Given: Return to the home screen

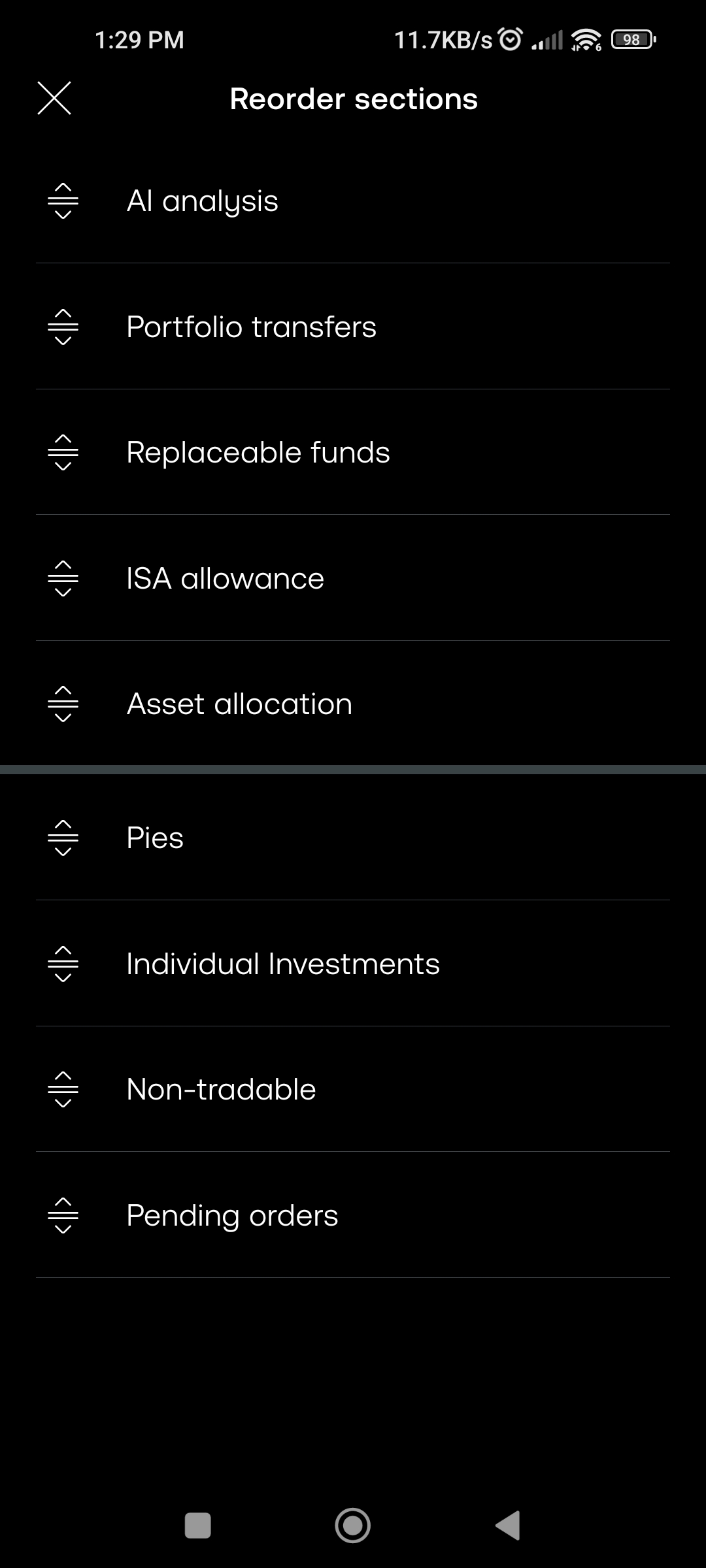Looking at the screenshot, I should (x=353, y=1526).
